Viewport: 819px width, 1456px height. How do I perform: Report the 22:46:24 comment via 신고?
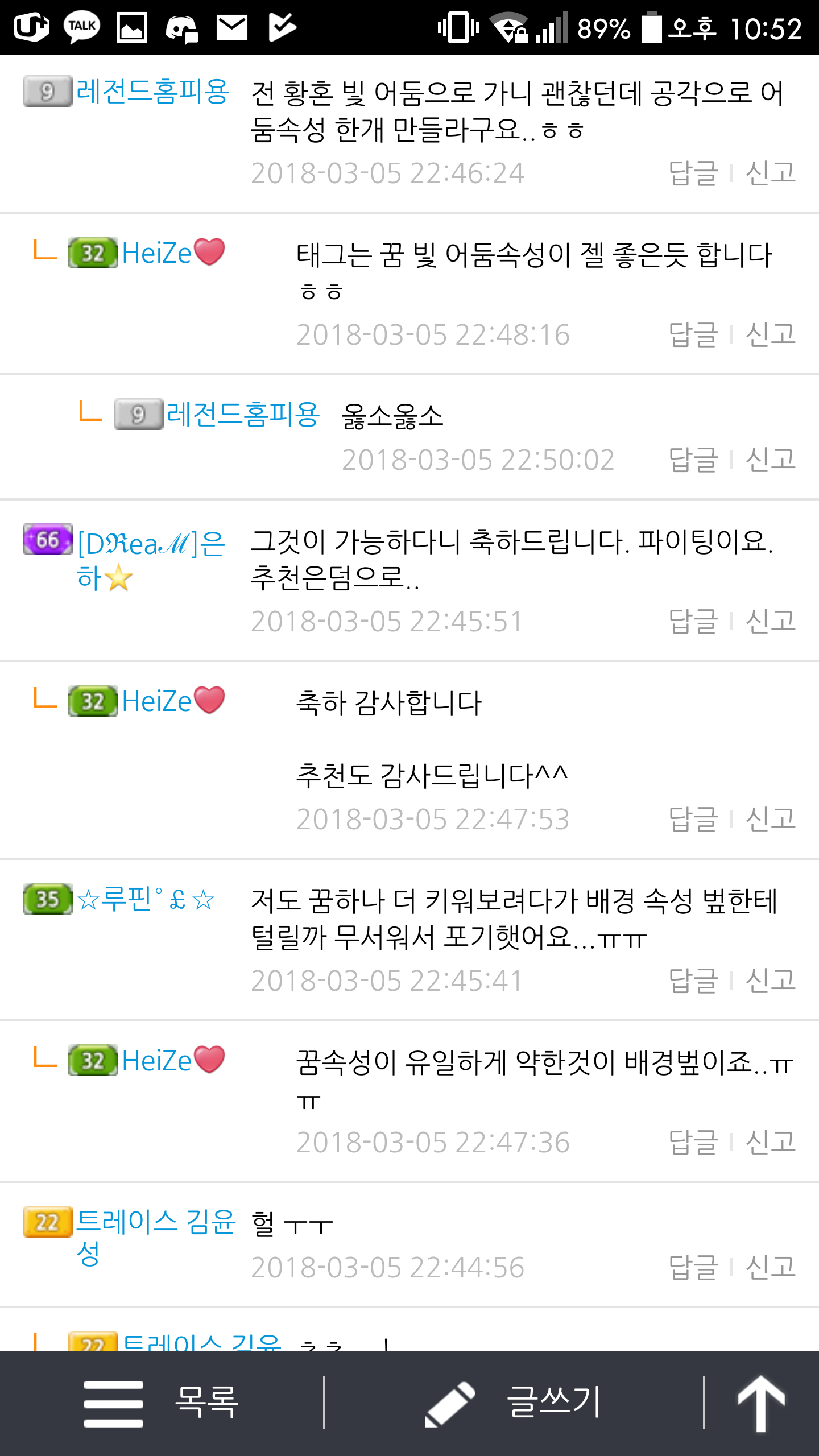pyautogui.click(x=771, y=173)
